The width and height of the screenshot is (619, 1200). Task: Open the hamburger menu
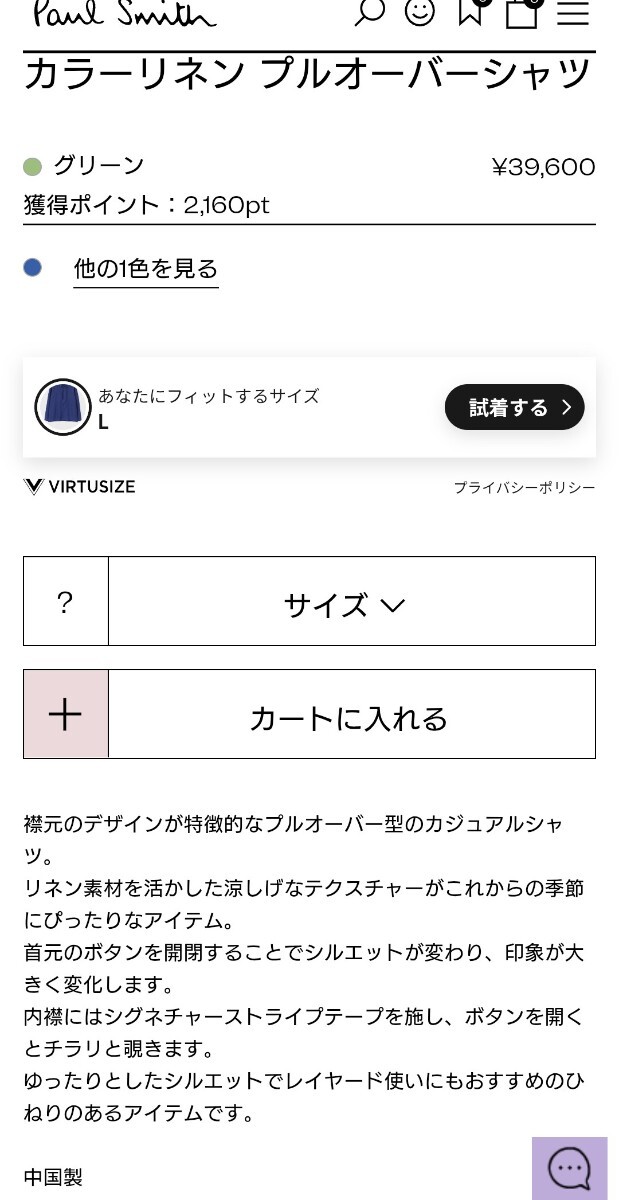point(573,13)
